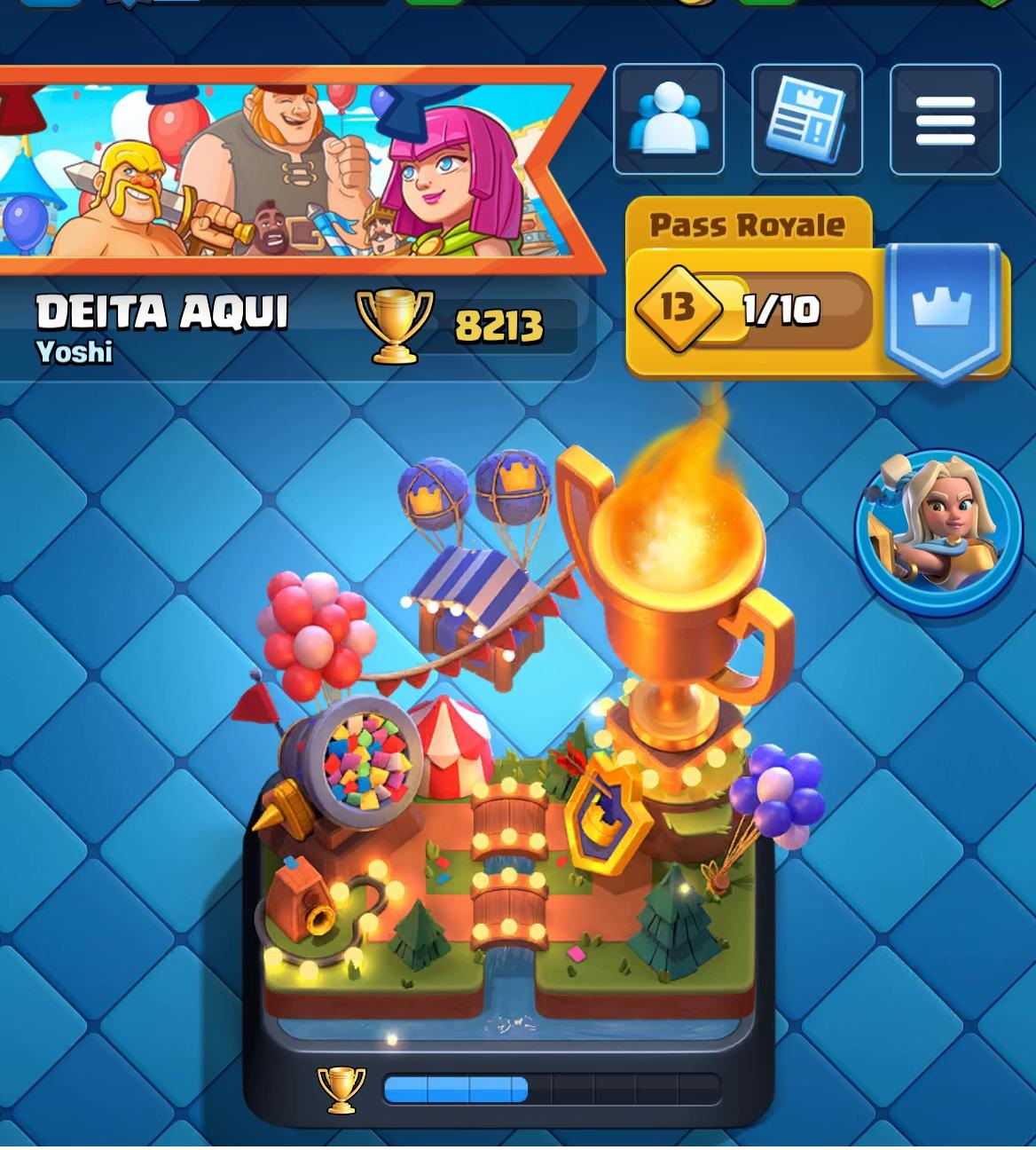
Task: Open the friends icon
Action: (x=669, y=120)
